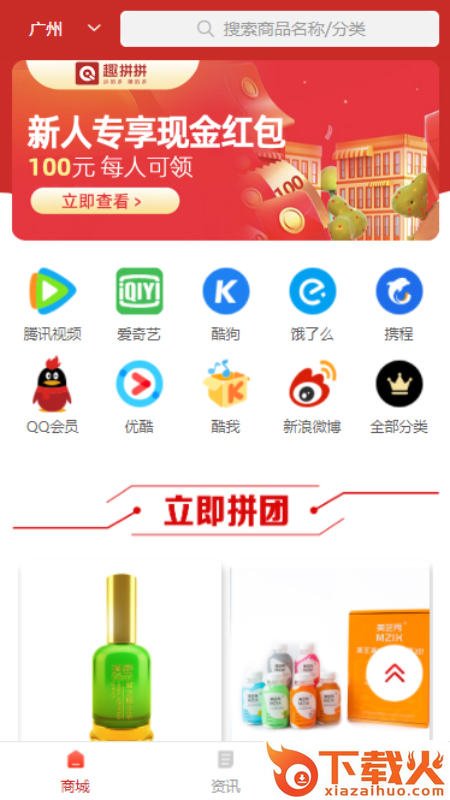This screenshot has height=800, width=450.
Task: Open the 广州 city dropdown
Action: [65, 29]
